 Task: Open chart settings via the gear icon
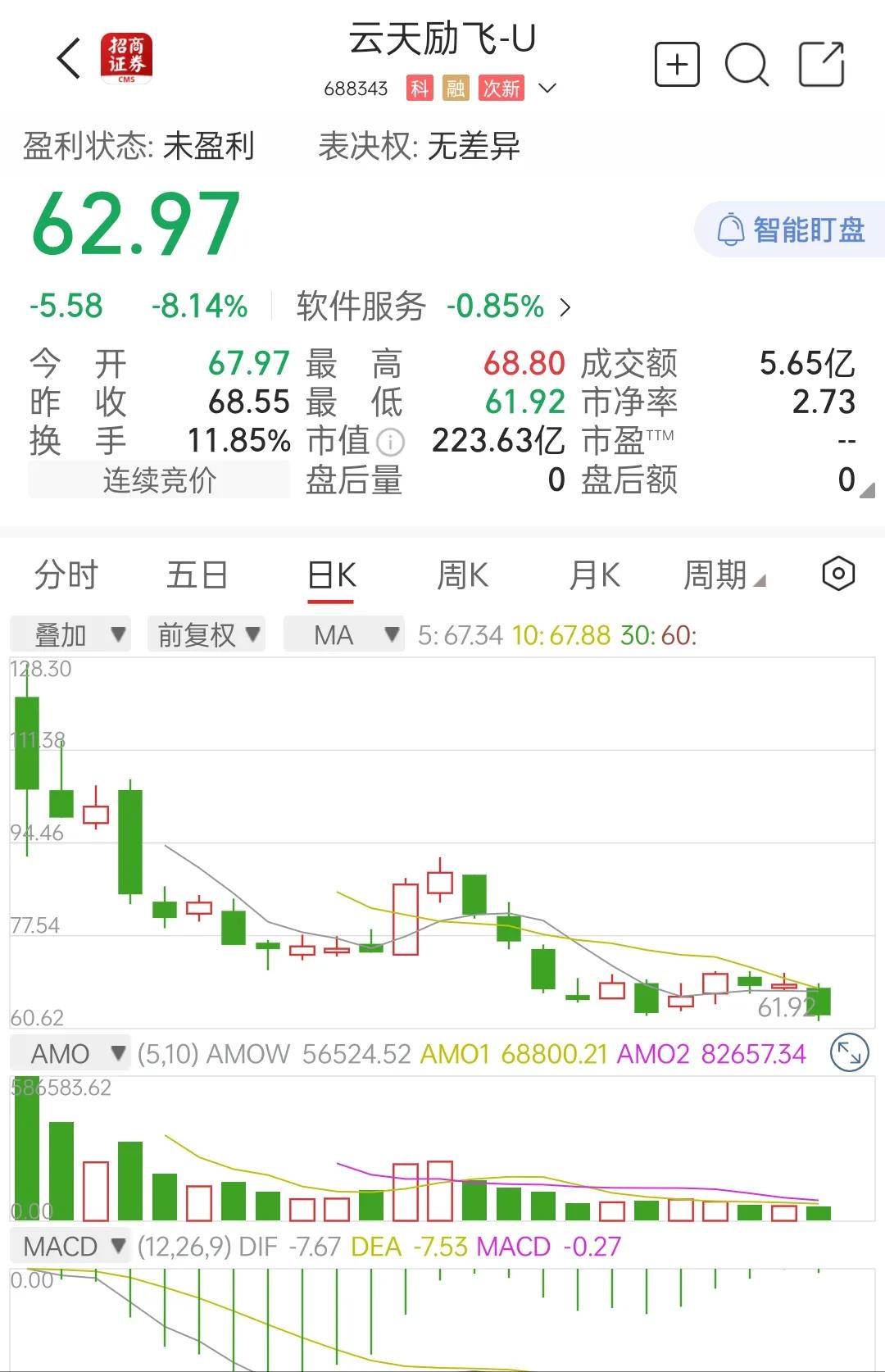(x=837, y=575)
